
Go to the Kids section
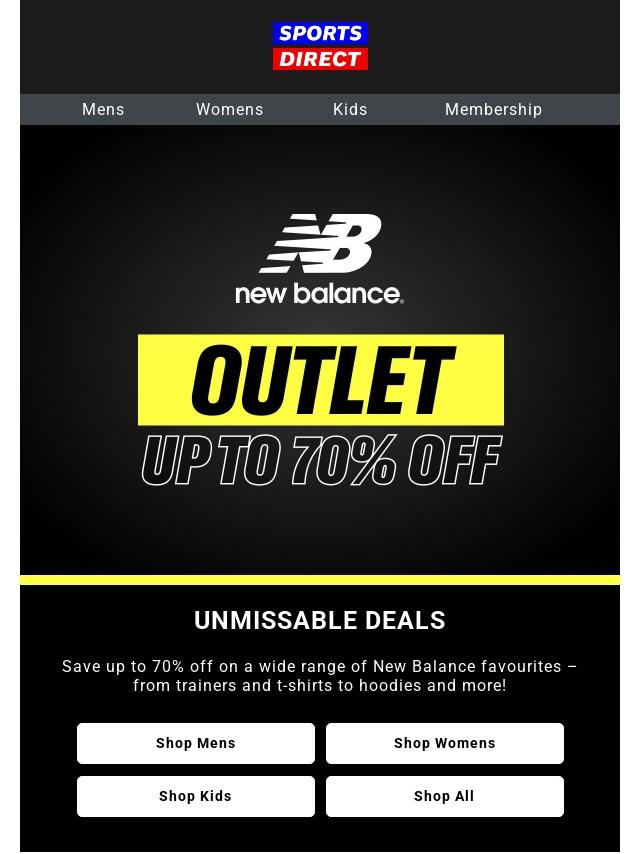[350, 110]
